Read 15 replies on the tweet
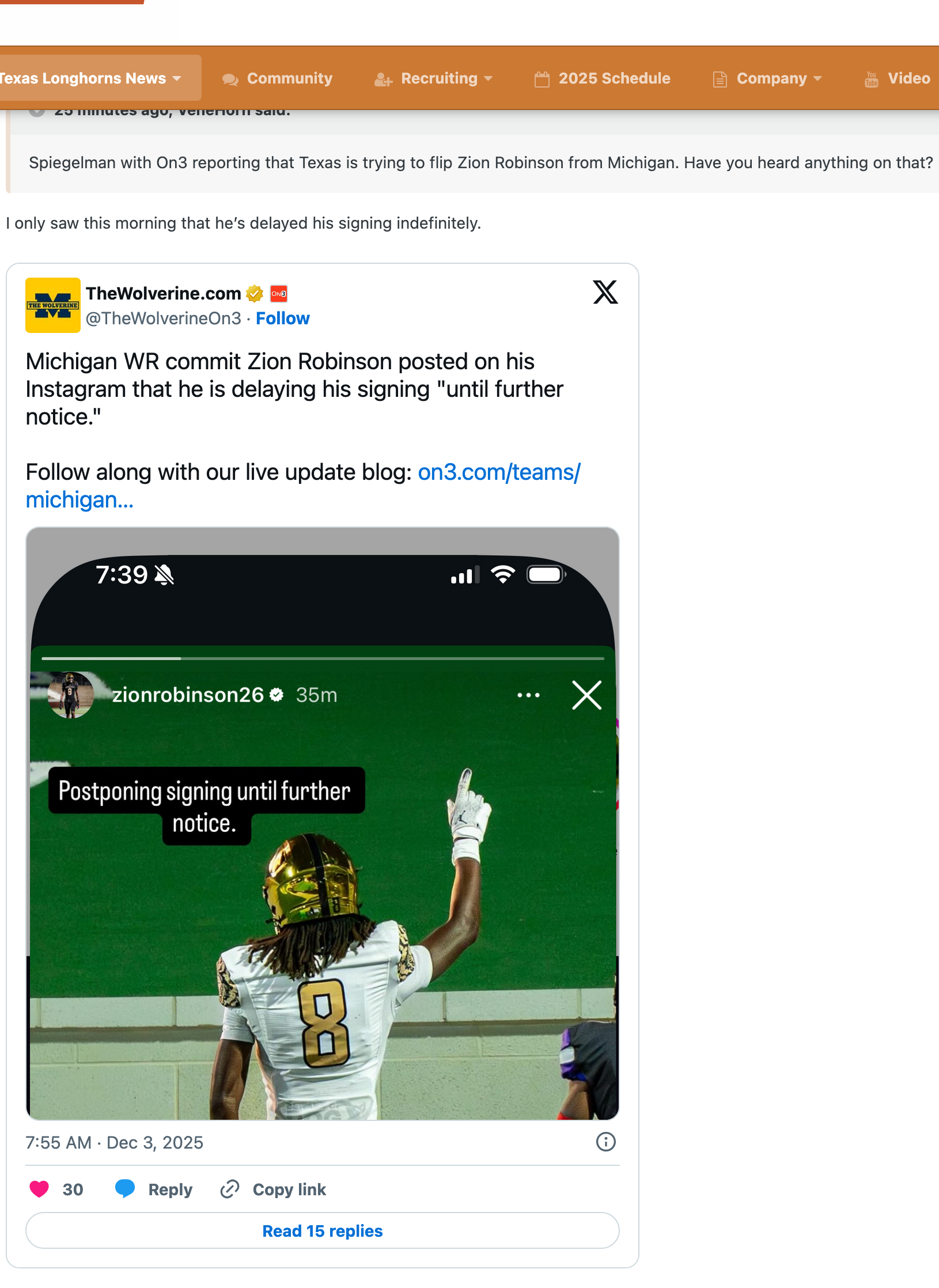Screen dimensions: 939x1288 click(323, 1231)
